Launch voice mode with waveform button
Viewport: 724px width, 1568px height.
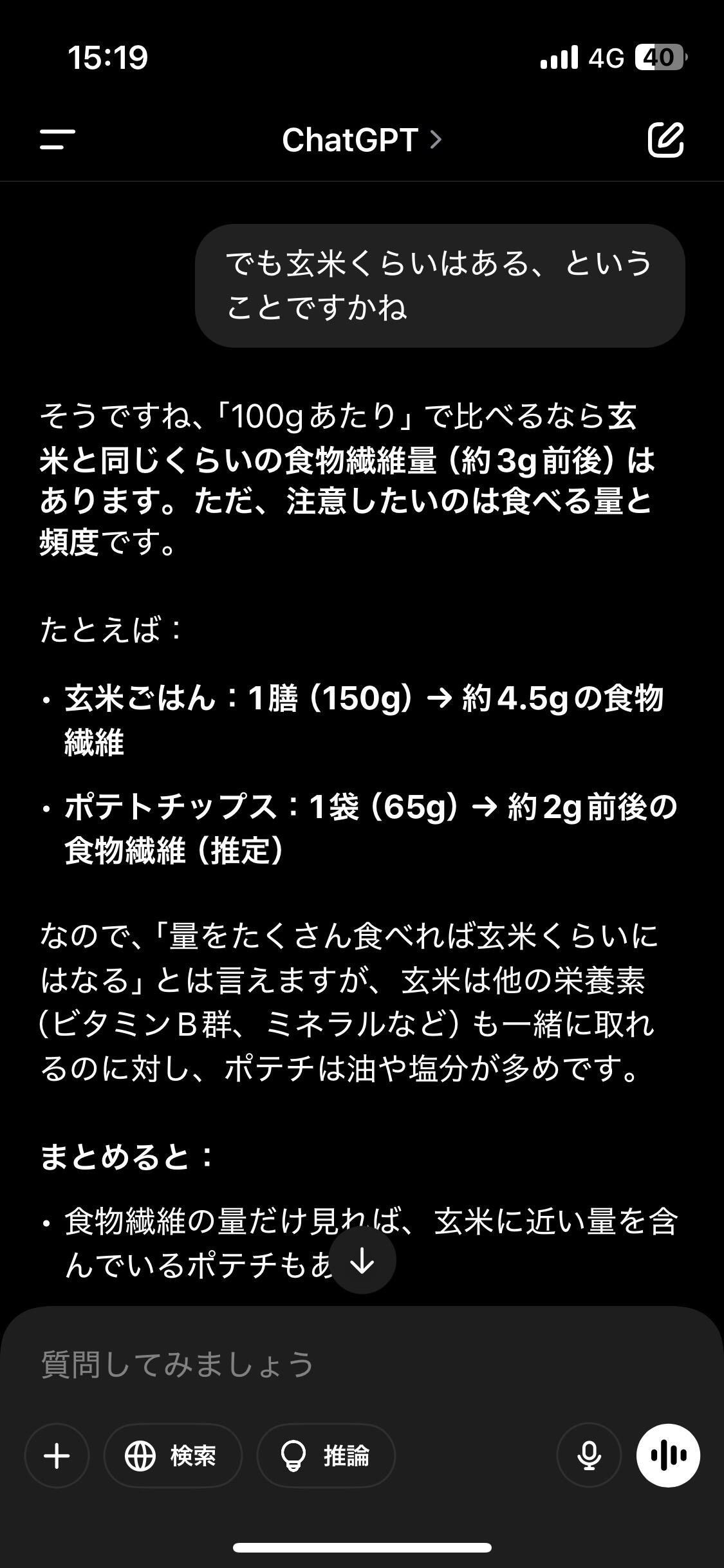(x=668, y=1455)
